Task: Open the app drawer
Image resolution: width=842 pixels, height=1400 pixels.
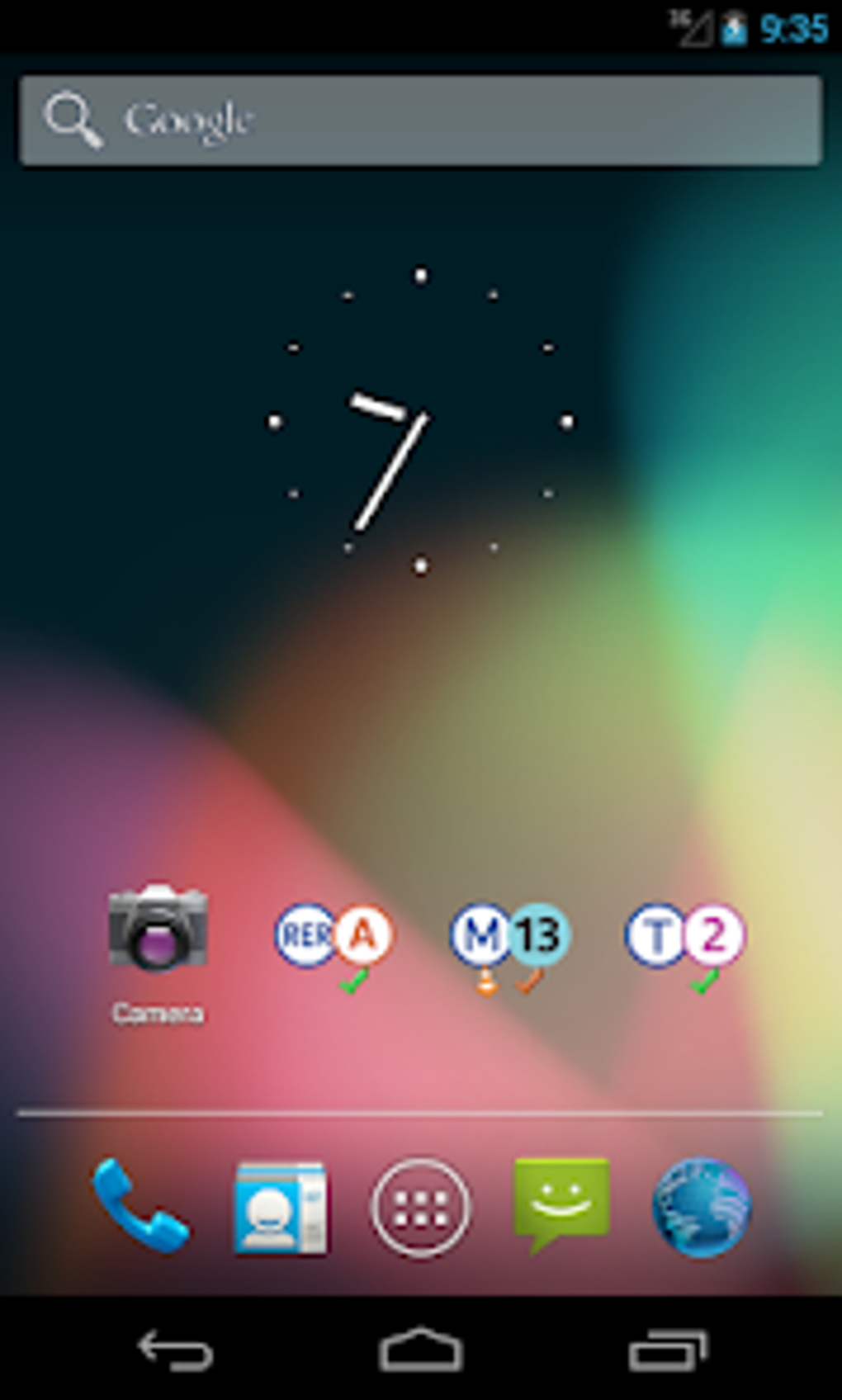Action: [x=420, y=1206]
